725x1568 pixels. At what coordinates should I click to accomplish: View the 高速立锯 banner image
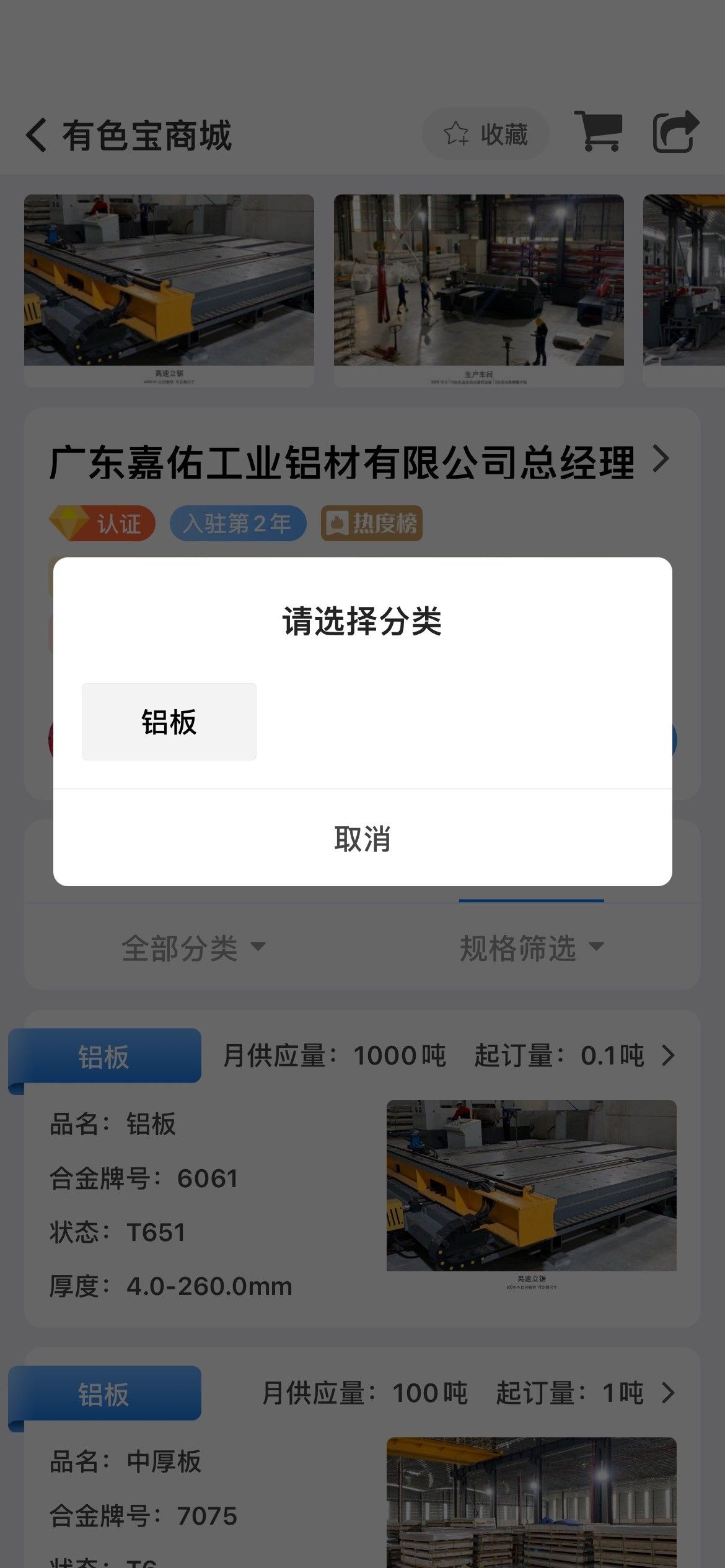[x=169, y=291]
